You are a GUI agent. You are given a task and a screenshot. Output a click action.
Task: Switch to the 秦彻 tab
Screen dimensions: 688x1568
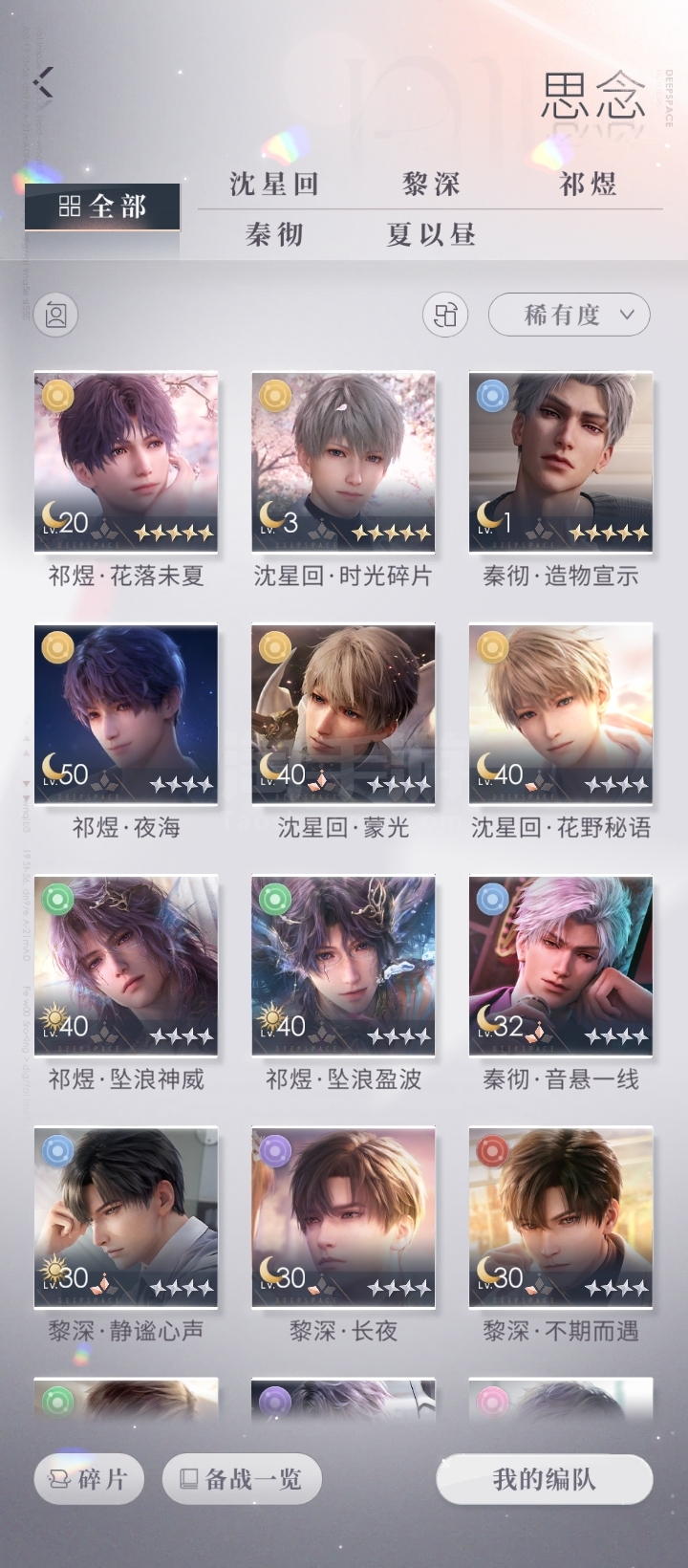click(x=274, y=235)
